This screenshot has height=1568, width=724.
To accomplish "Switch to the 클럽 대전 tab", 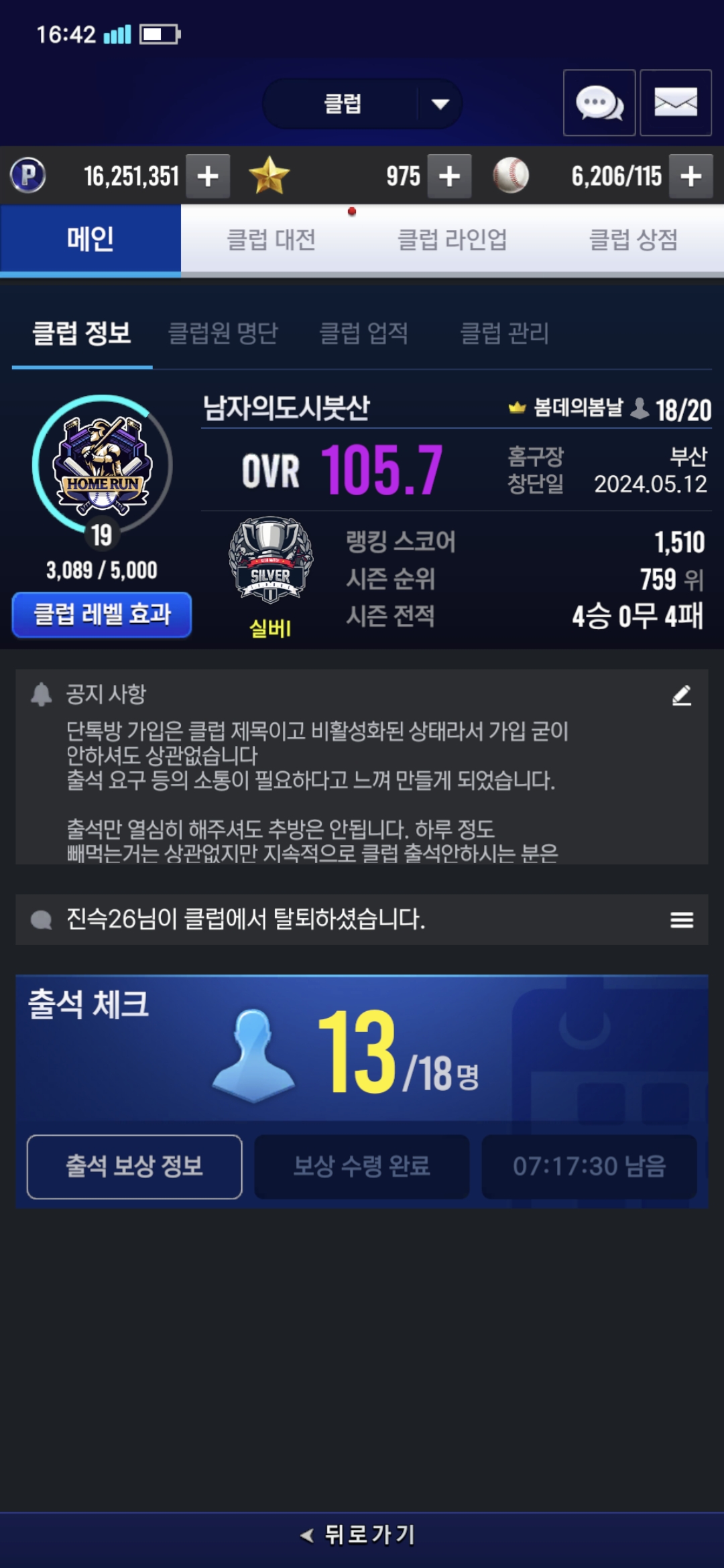I will (271, 240).
